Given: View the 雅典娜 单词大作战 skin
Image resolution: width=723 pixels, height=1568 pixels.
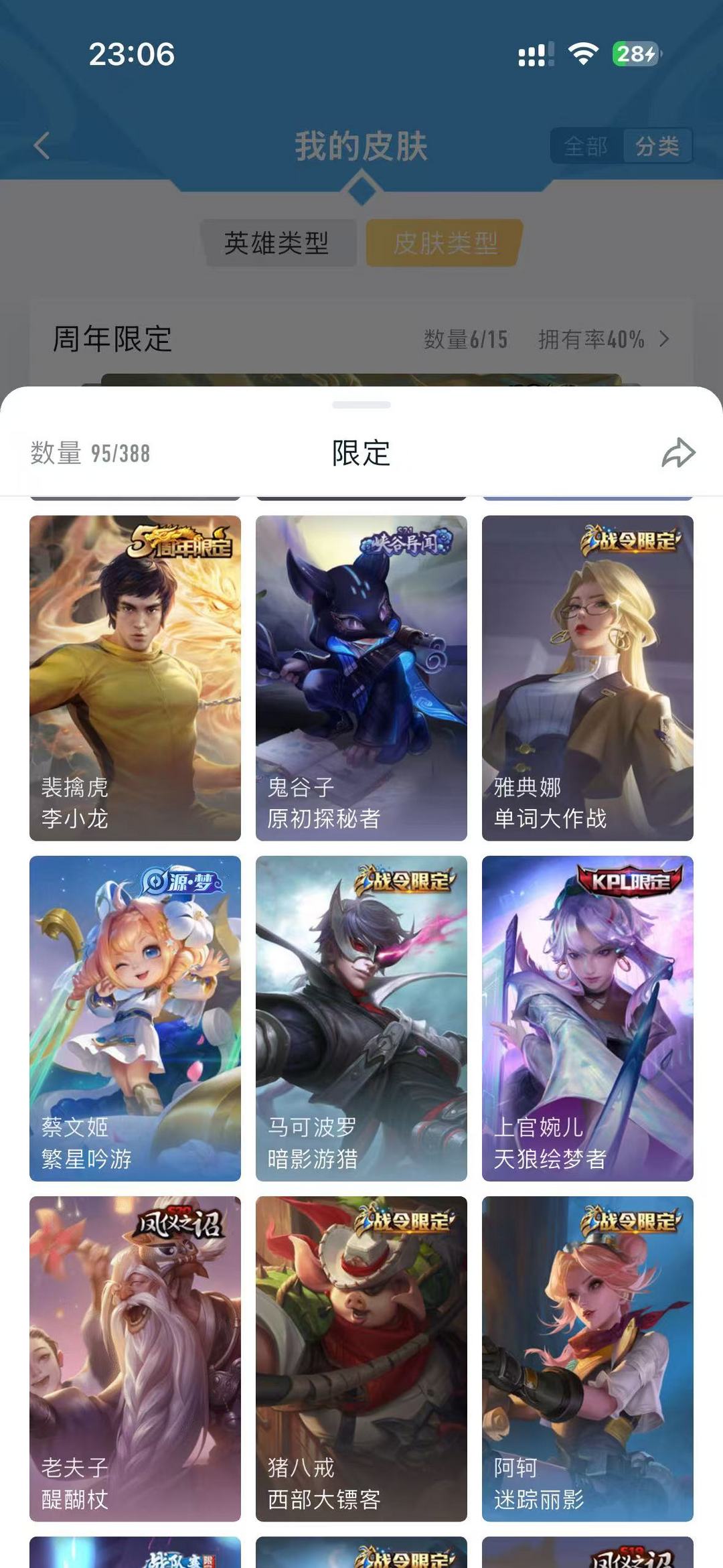Looking at the screenshot, I should tap(588, 678).
